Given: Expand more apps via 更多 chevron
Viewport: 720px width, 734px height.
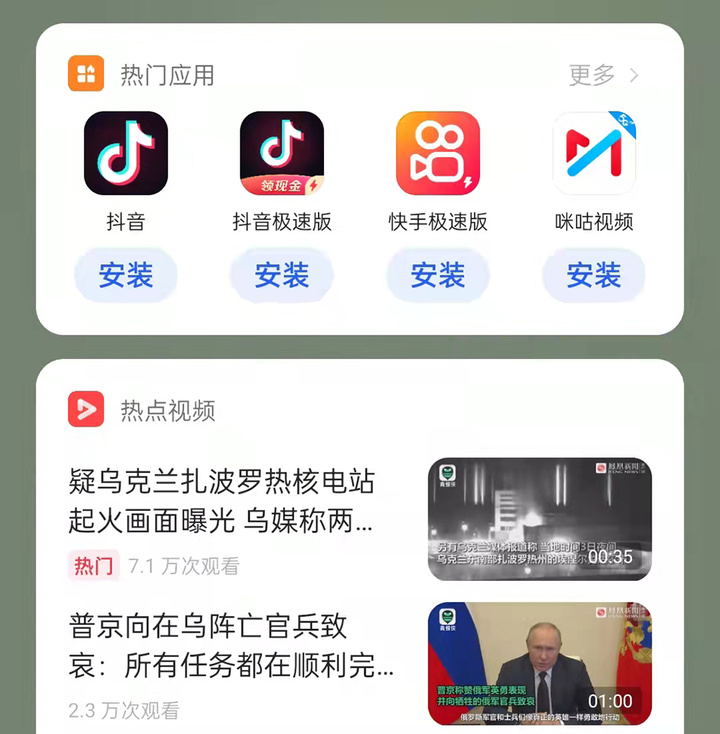Looking at the screenshot, I should click(631, 74).
